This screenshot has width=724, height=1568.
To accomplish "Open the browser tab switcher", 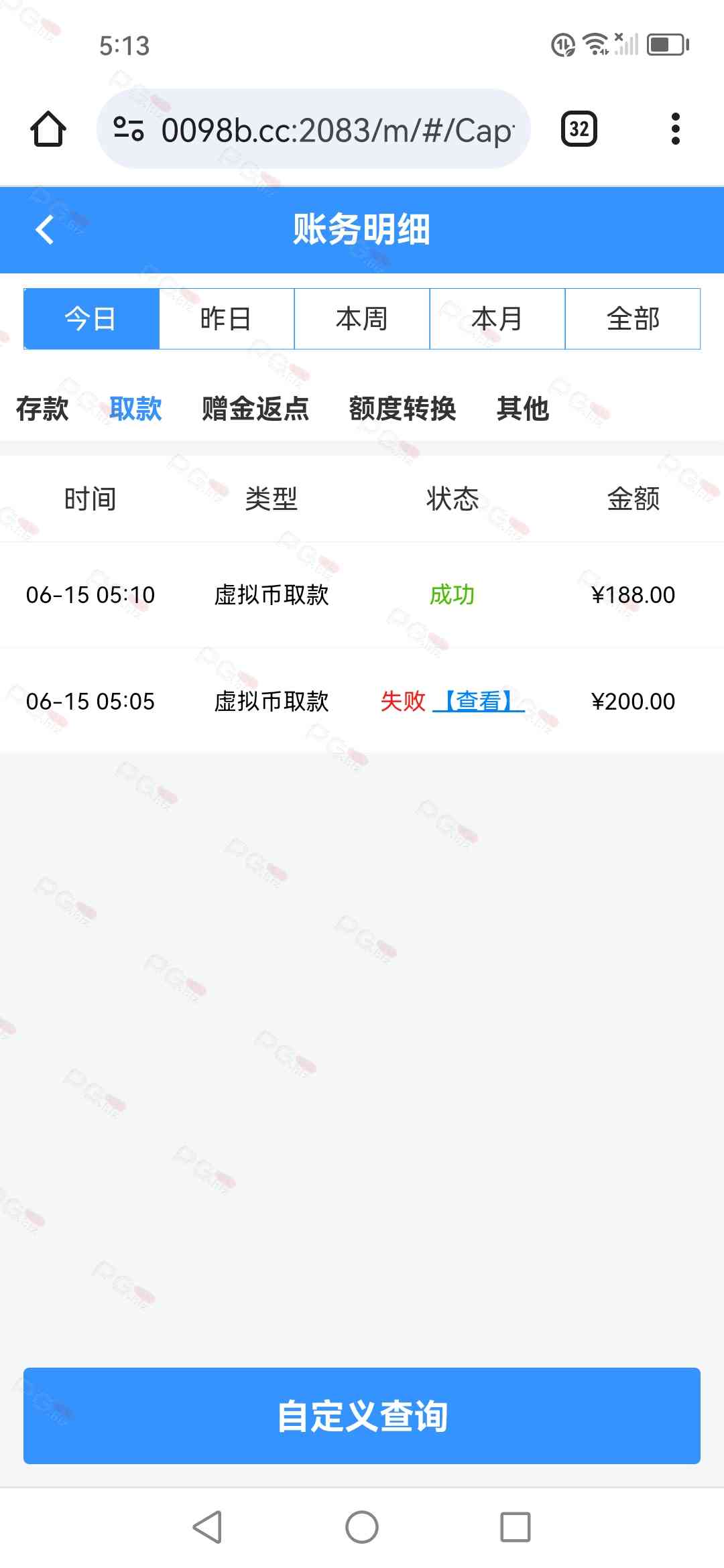I will point(579,129).
